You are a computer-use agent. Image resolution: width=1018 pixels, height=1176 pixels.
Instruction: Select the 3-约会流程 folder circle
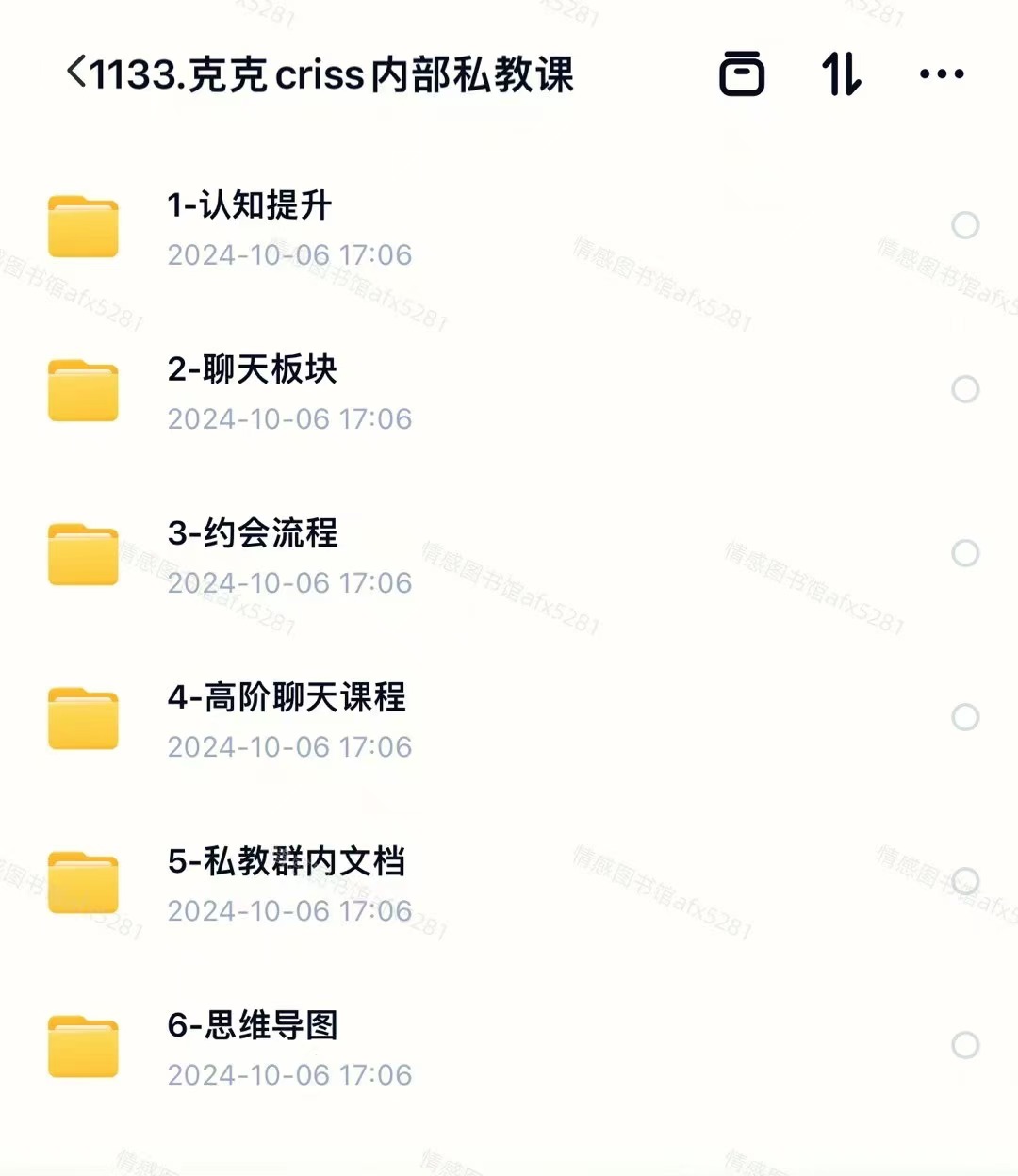(x=965, y=553)
